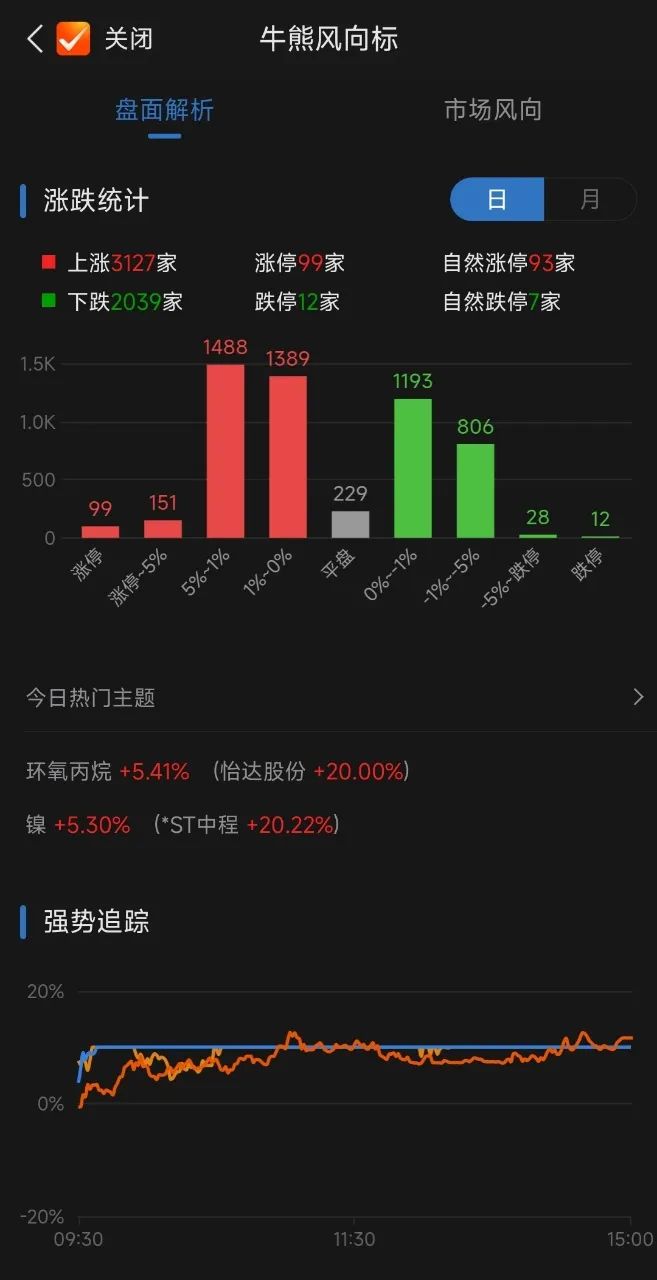Open the 今日热门主题 list
Screen dimensions: 657x1280
click(328, 698)
